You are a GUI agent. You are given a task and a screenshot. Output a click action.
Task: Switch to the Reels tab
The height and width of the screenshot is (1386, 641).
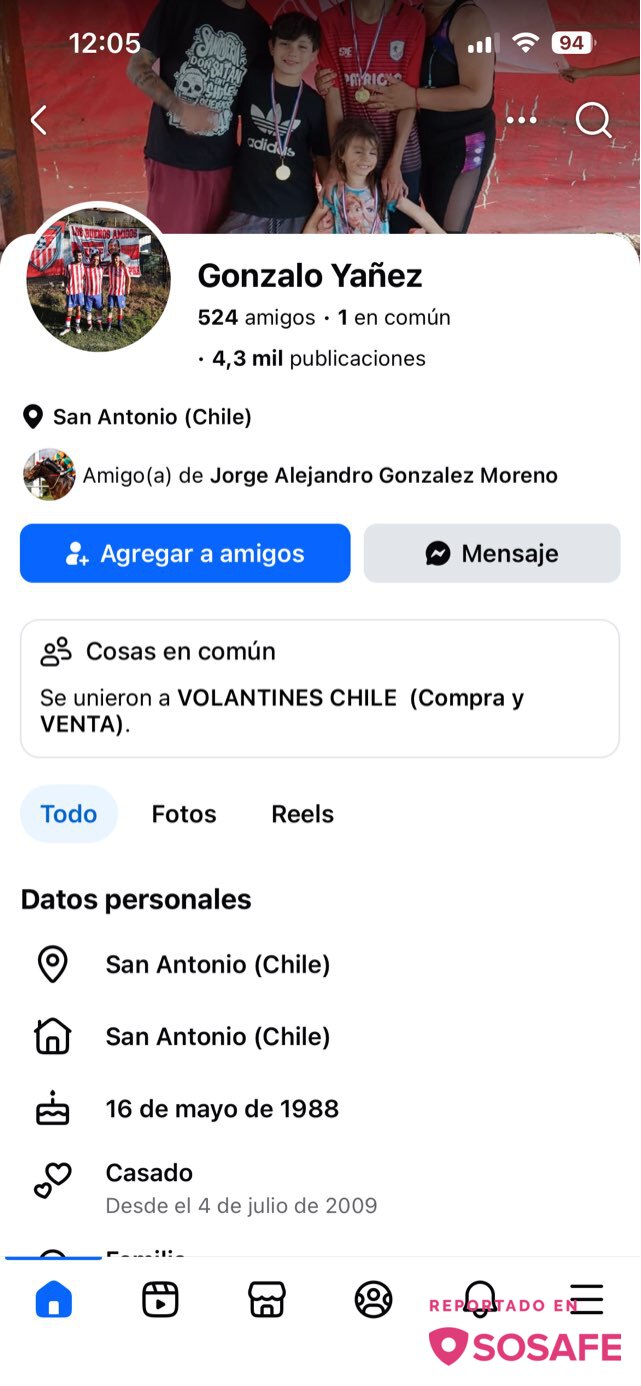point(302,814)
